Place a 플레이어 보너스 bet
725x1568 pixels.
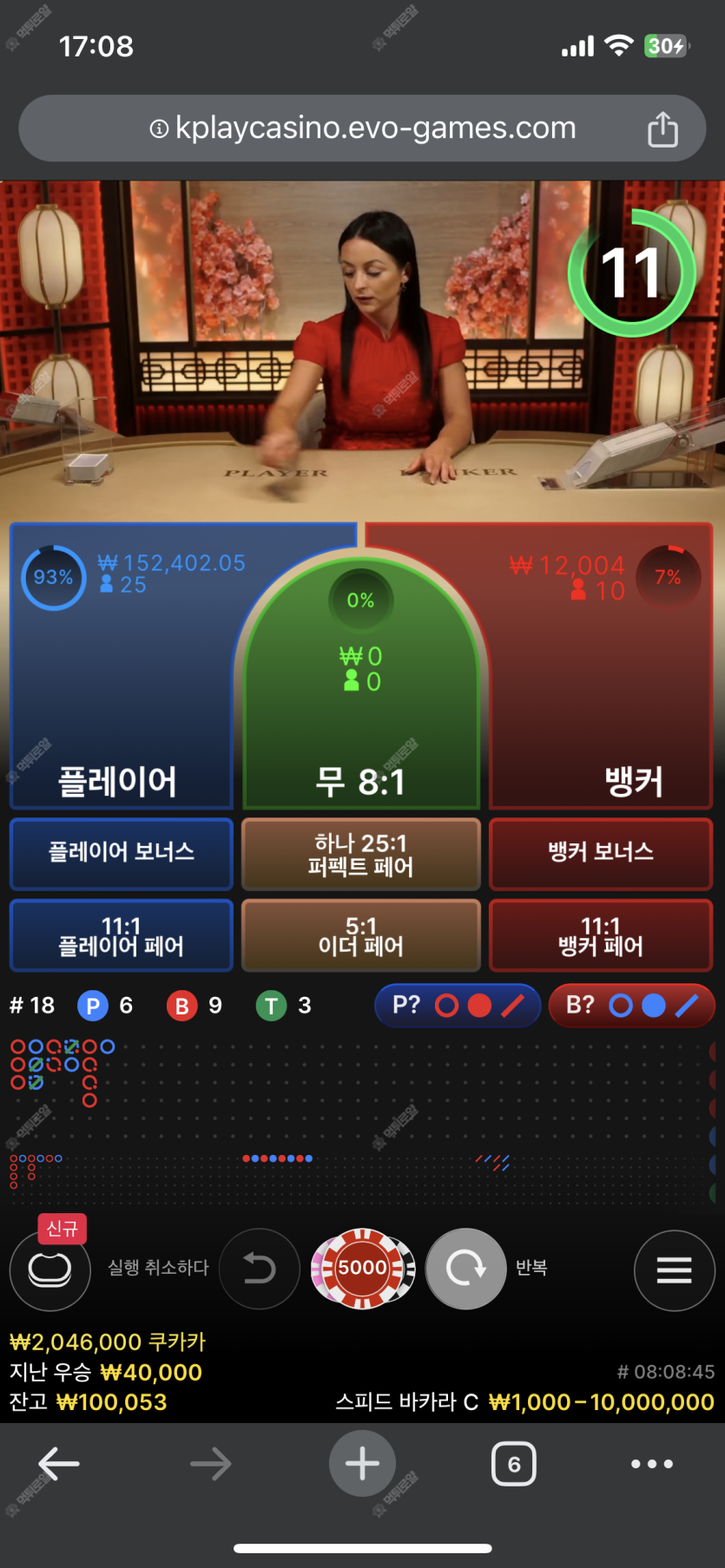[122, 853]
